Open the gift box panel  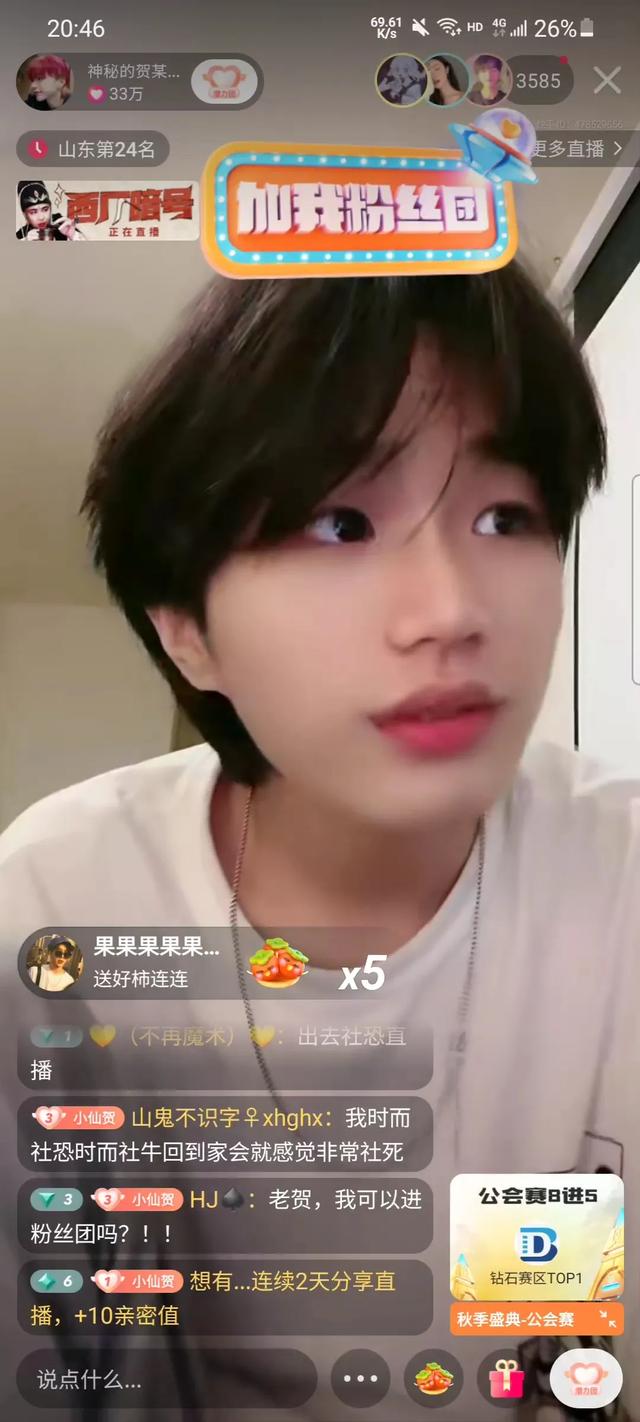506,1380
